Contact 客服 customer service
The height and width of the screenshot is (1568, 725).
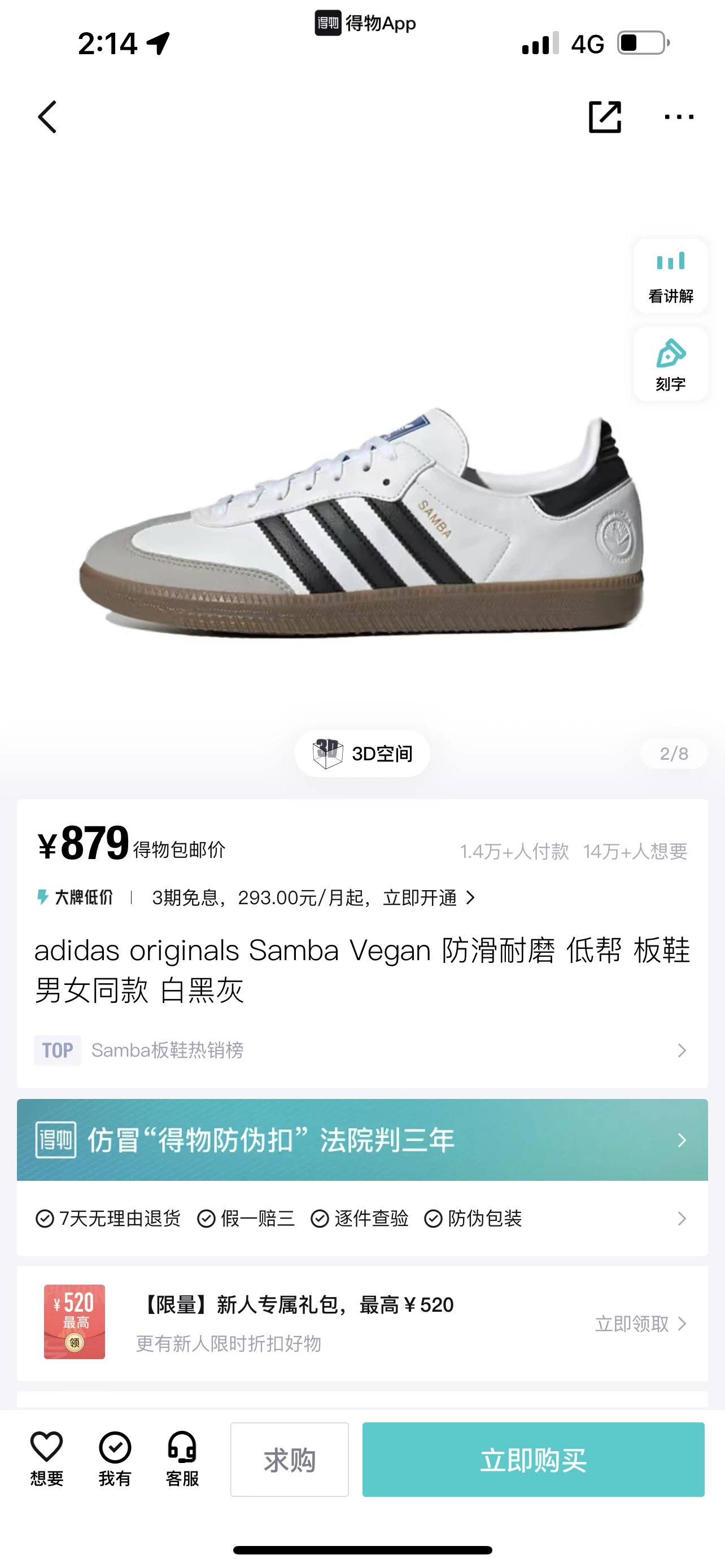pyautogui.click(x=182, y=1458)
